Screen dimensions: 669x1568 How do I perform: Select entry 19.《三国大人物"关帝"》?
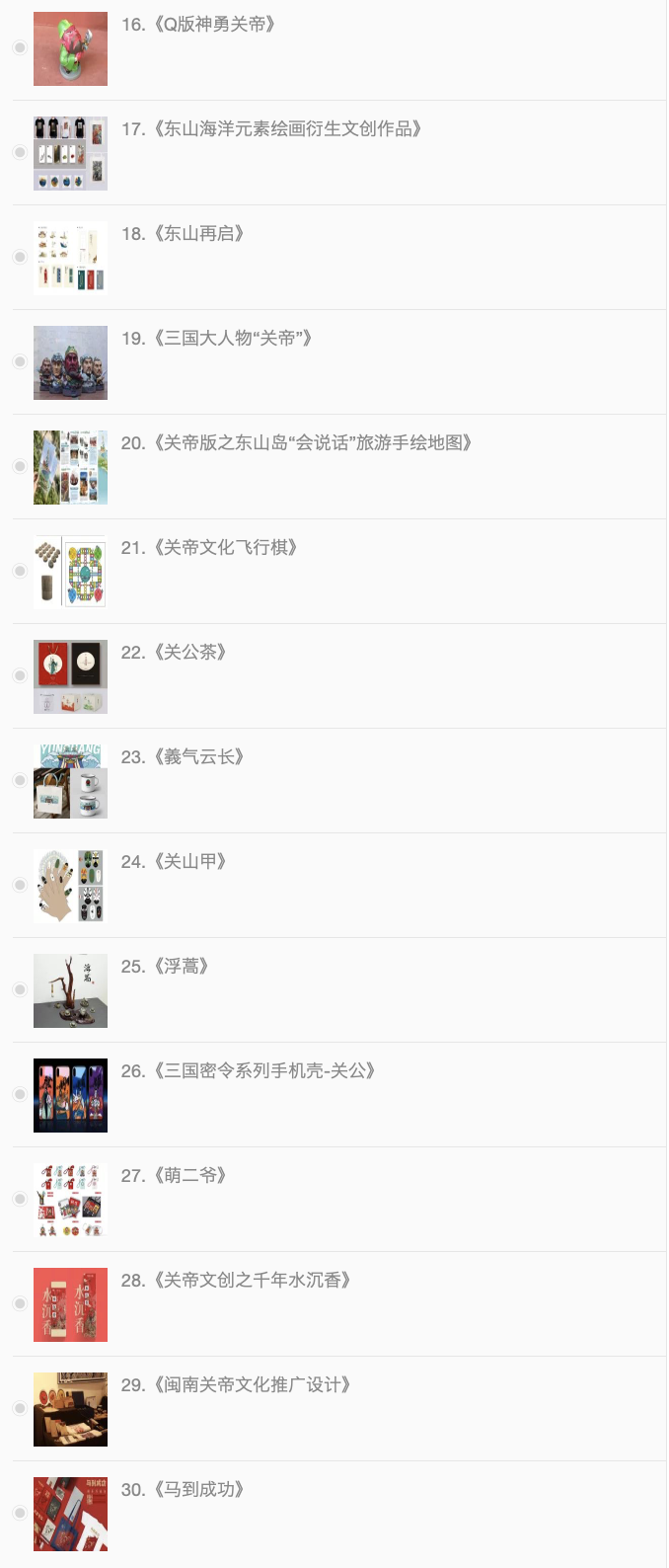(20, 361)
